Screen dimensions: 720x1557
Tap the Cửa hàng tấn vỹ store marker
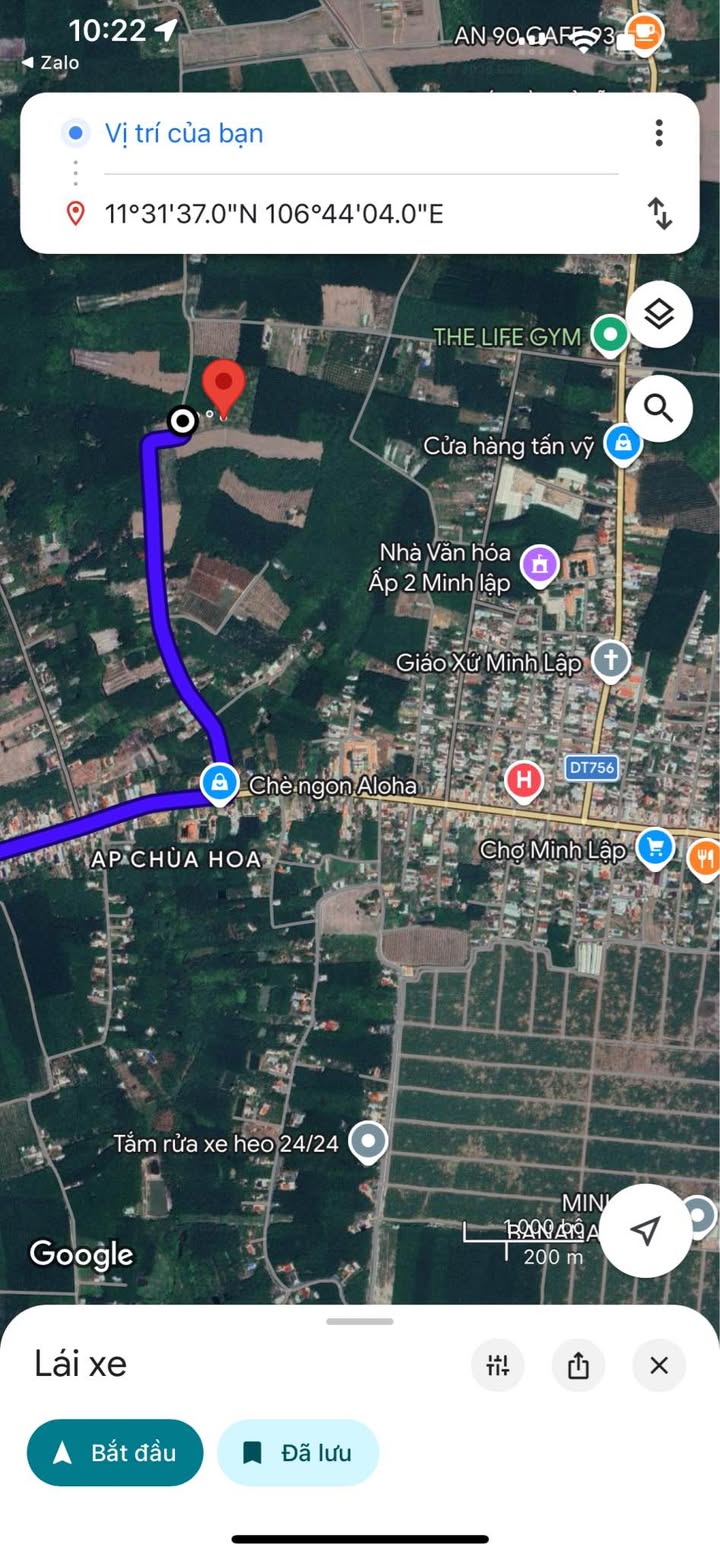623,443
